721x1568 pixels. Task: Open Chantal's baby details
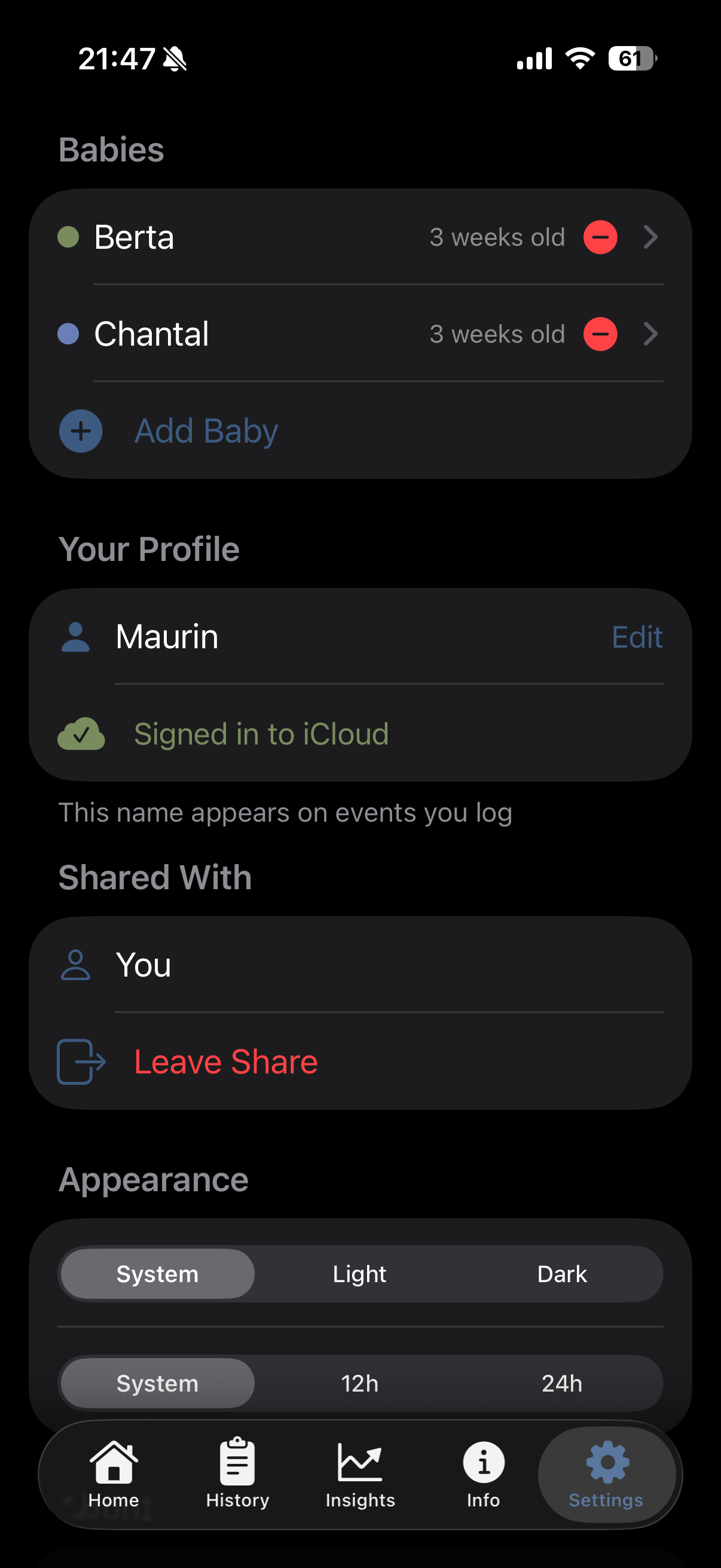click(x=650, y=334)
